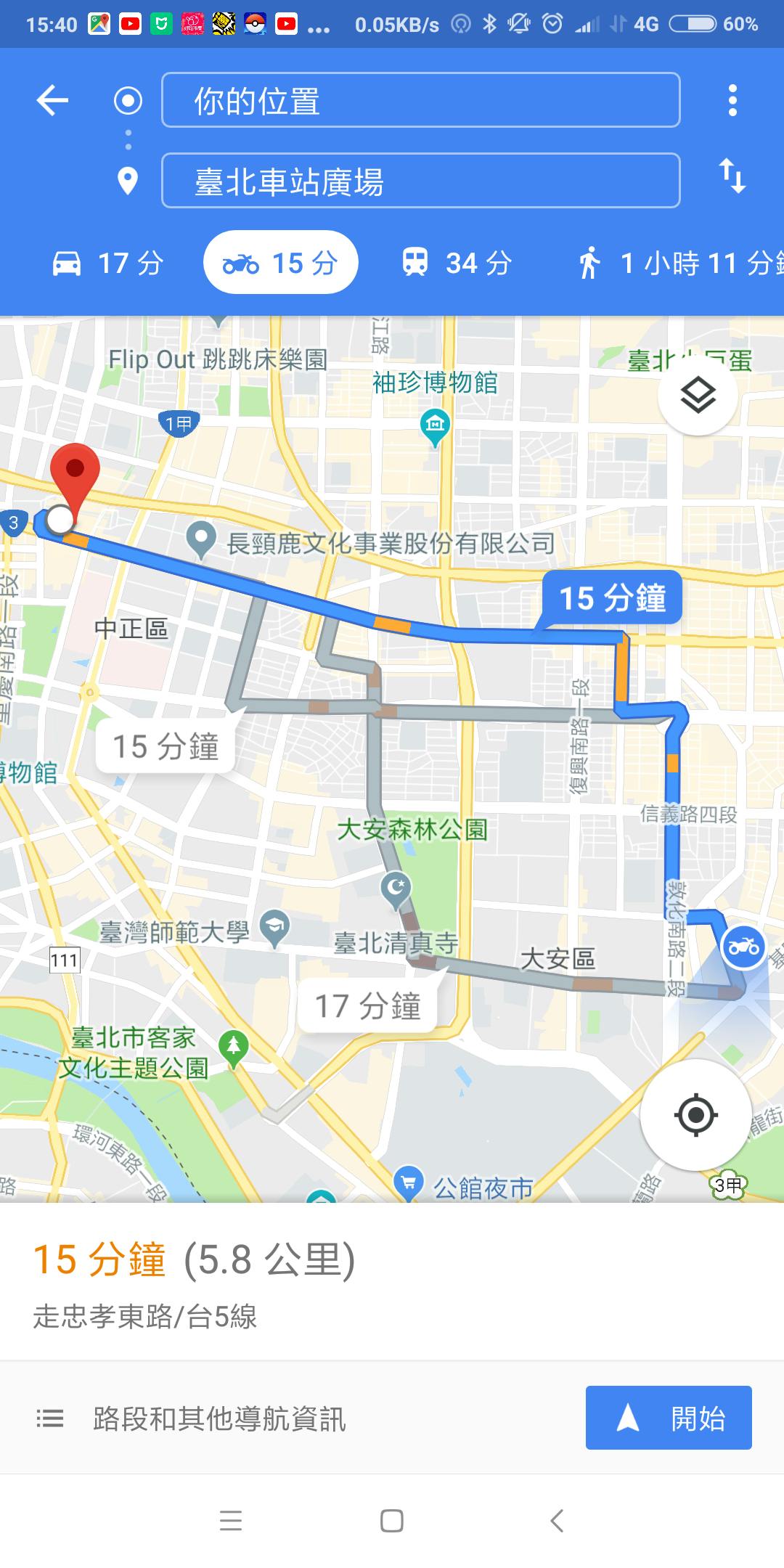Swap starting point and destination

(732, 177)
